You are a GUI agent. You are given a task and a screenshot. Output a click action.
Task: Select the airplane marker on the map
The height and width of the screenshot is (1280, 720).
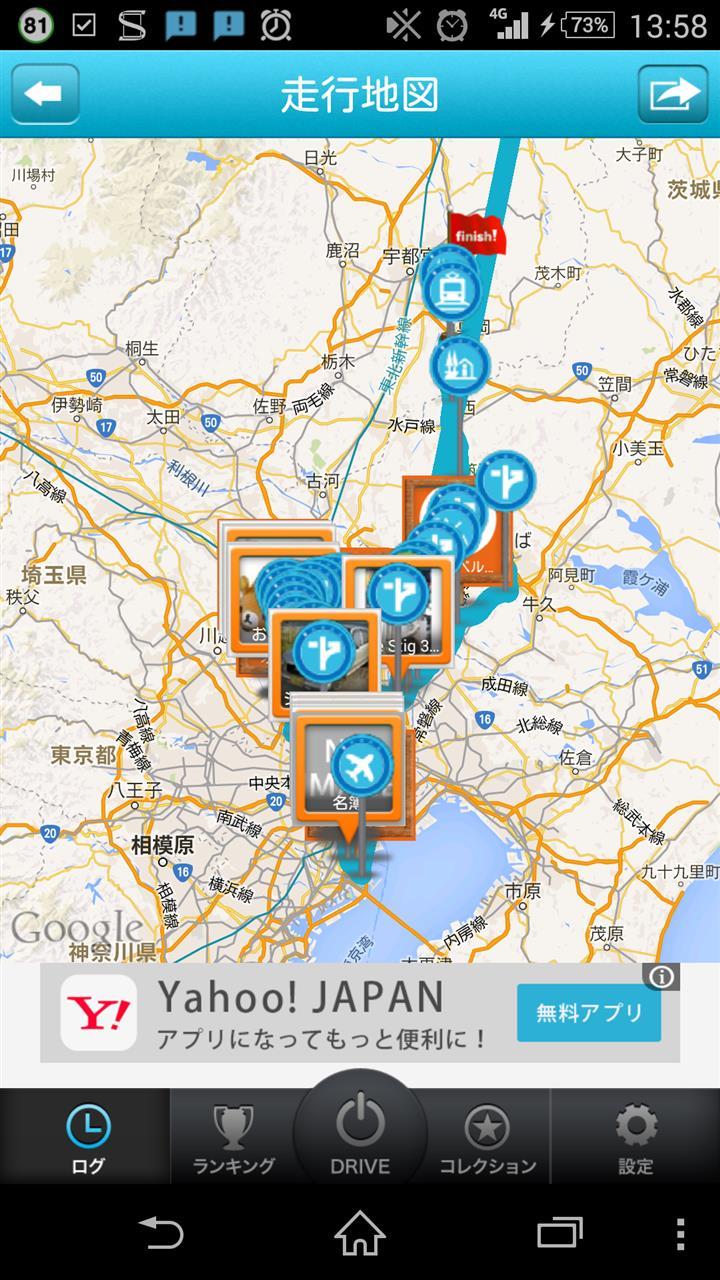[361, 766]
